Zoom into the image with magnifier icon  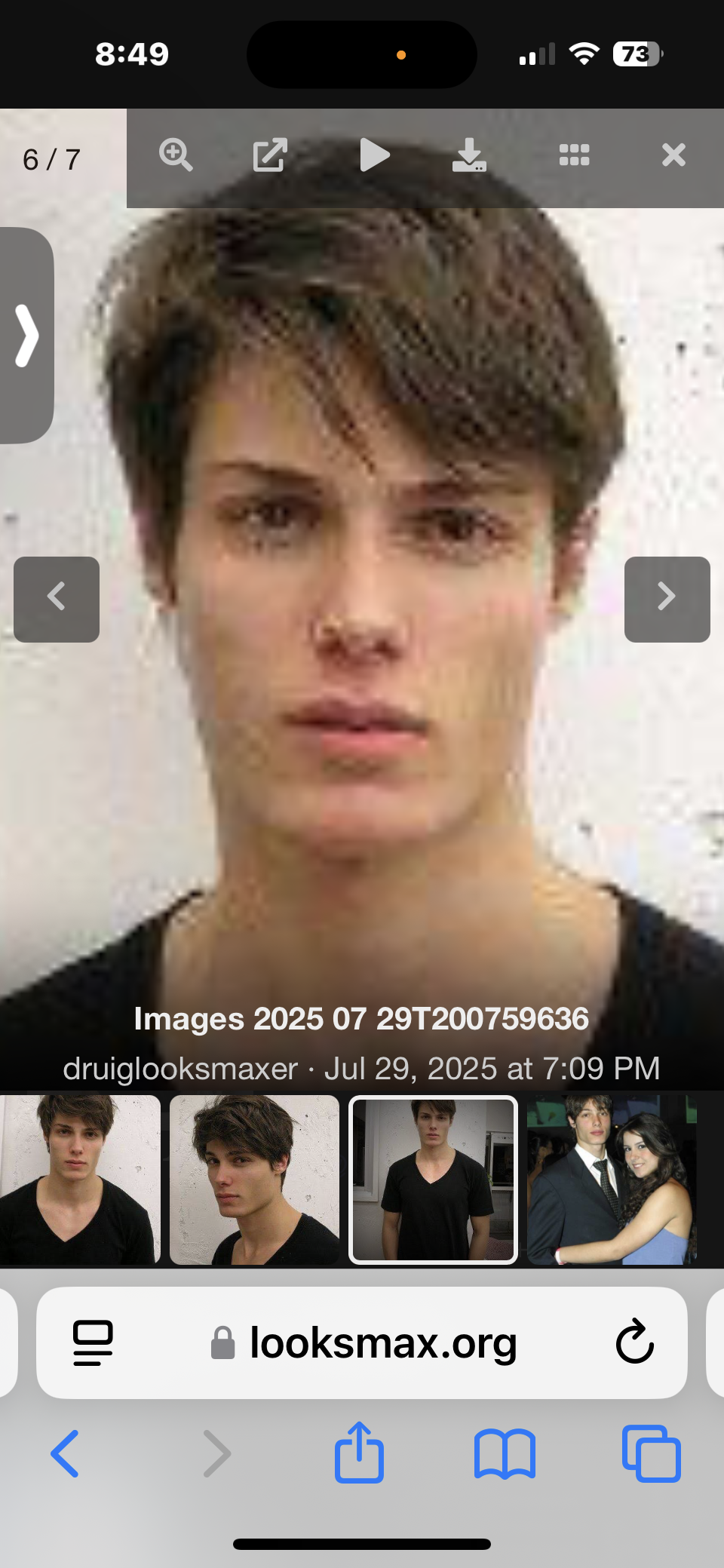176,155
